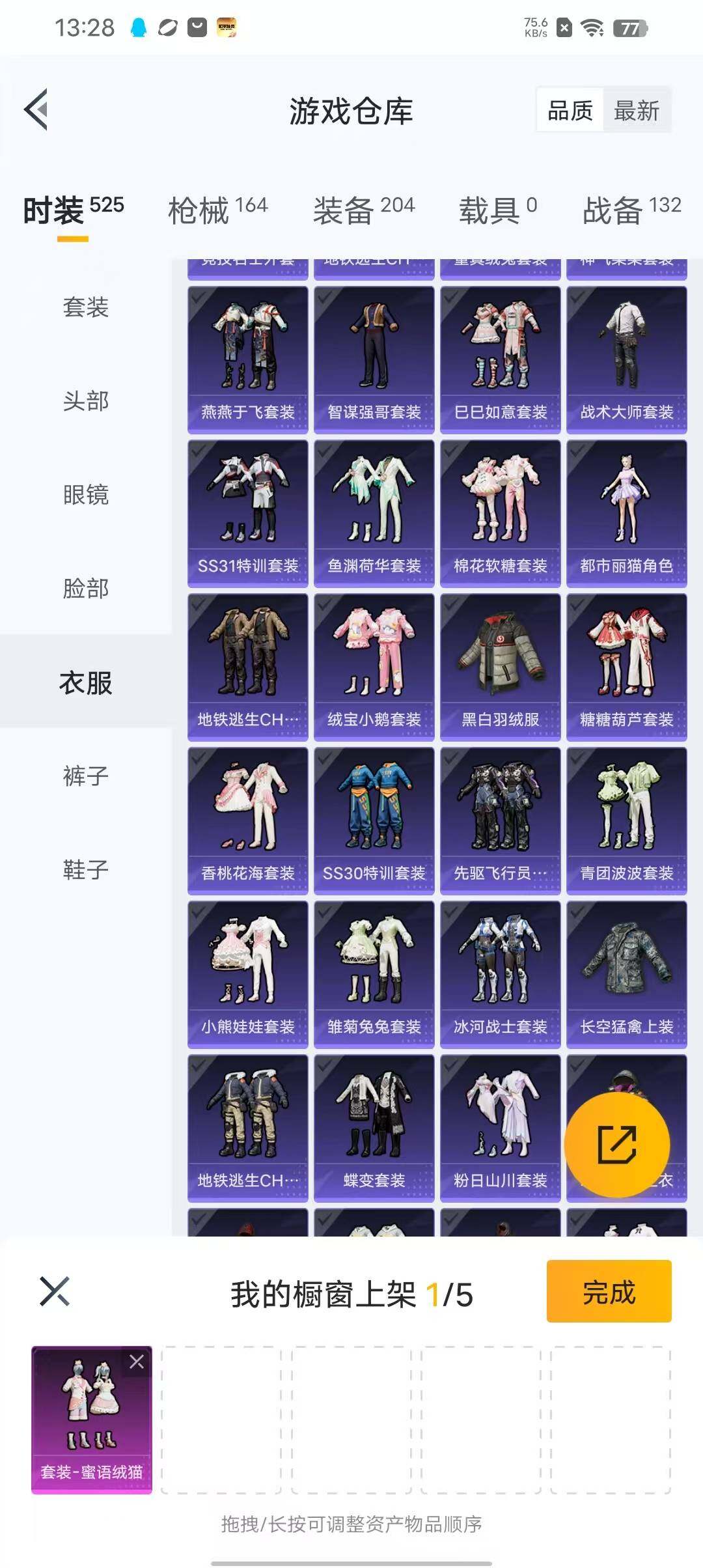Select the 黑白羽绒服 item
Image resolution: width=703 pixels, height=1568 pixels.
(x=500, y=667)
